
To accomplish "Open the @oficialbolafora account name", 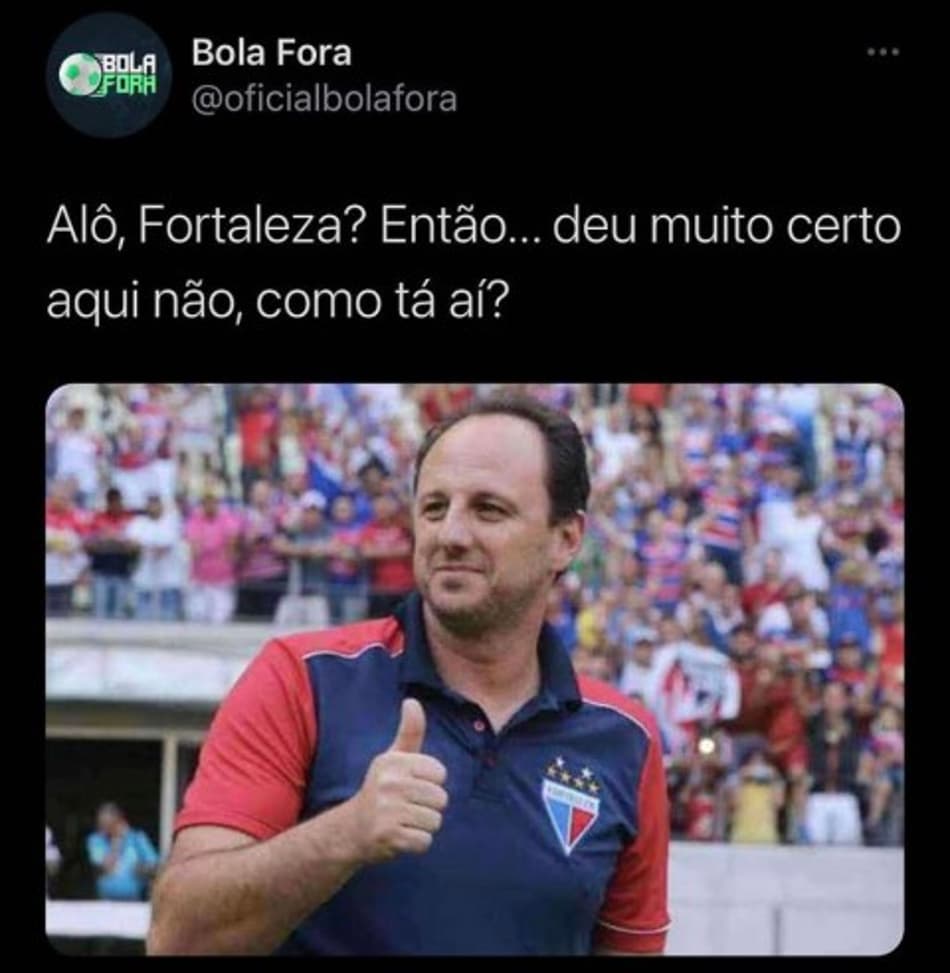I will point(323,100).
